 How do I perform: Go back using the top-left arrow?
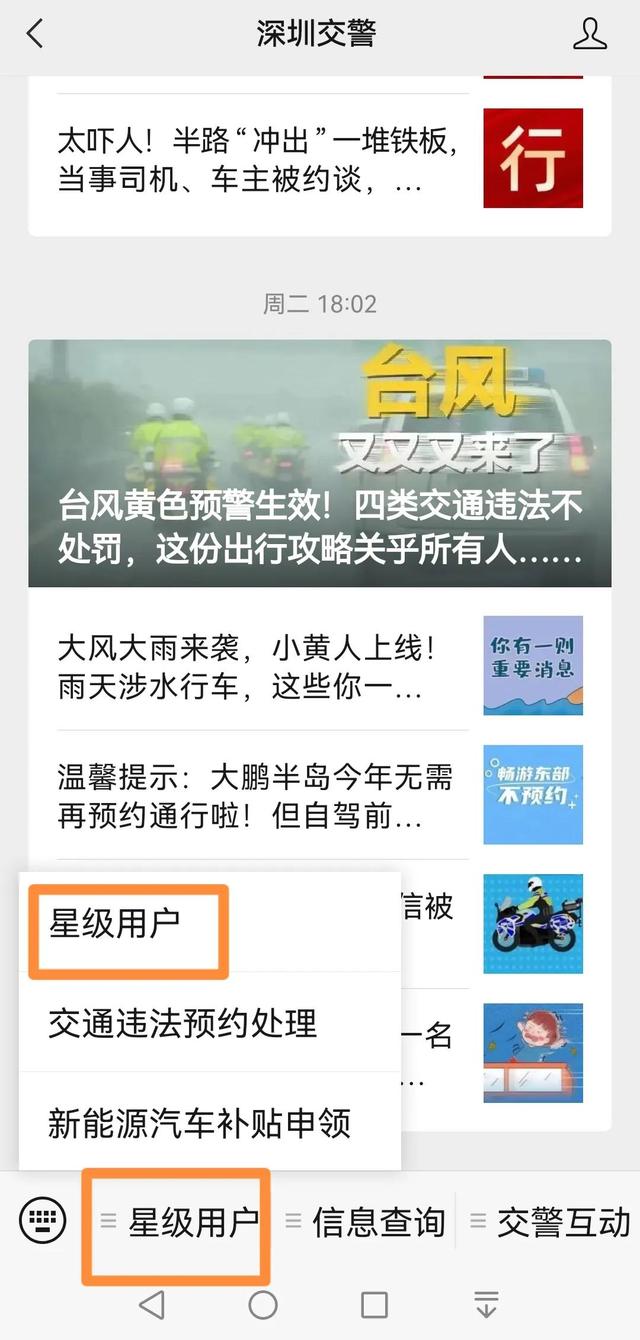[x=35, y=34]
